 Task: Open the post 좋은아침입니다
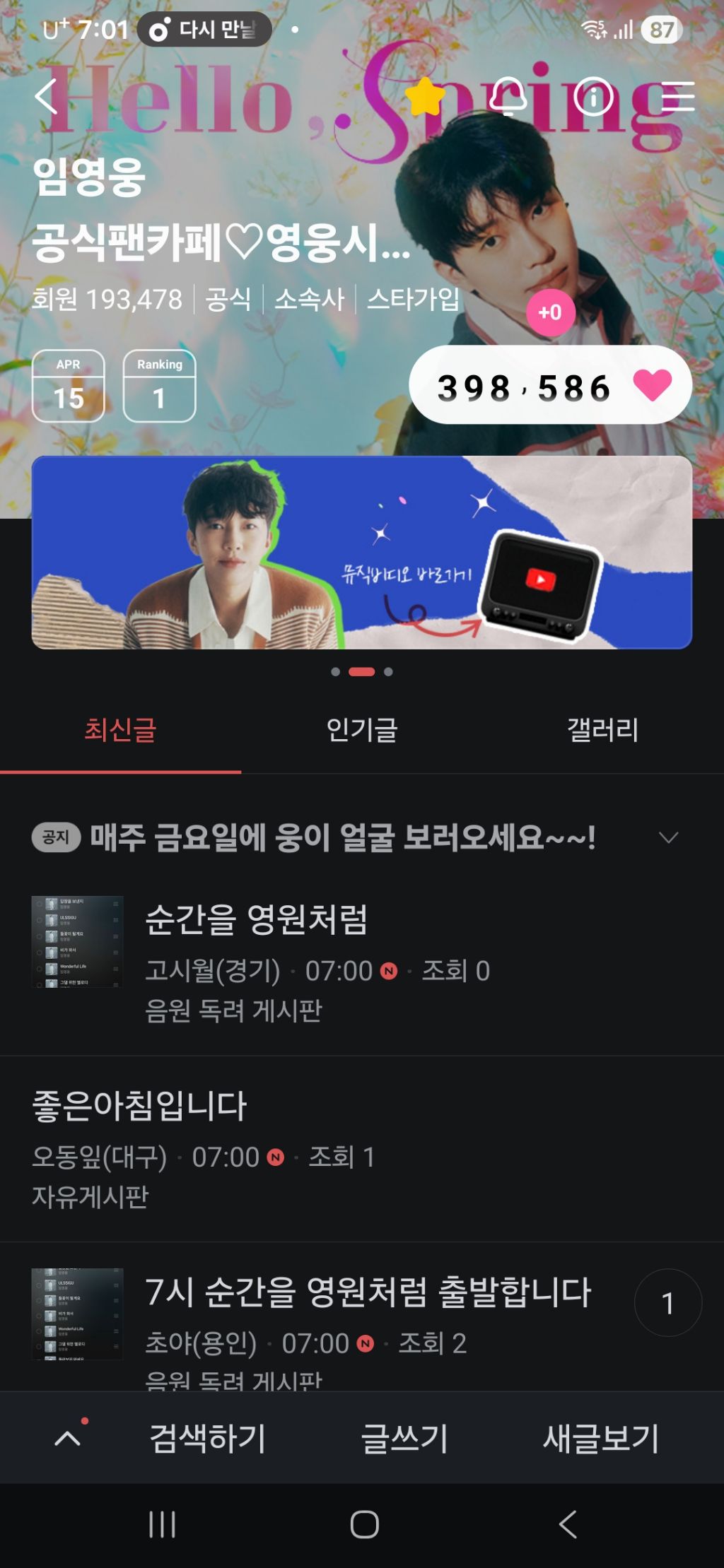coord(140,1106)
